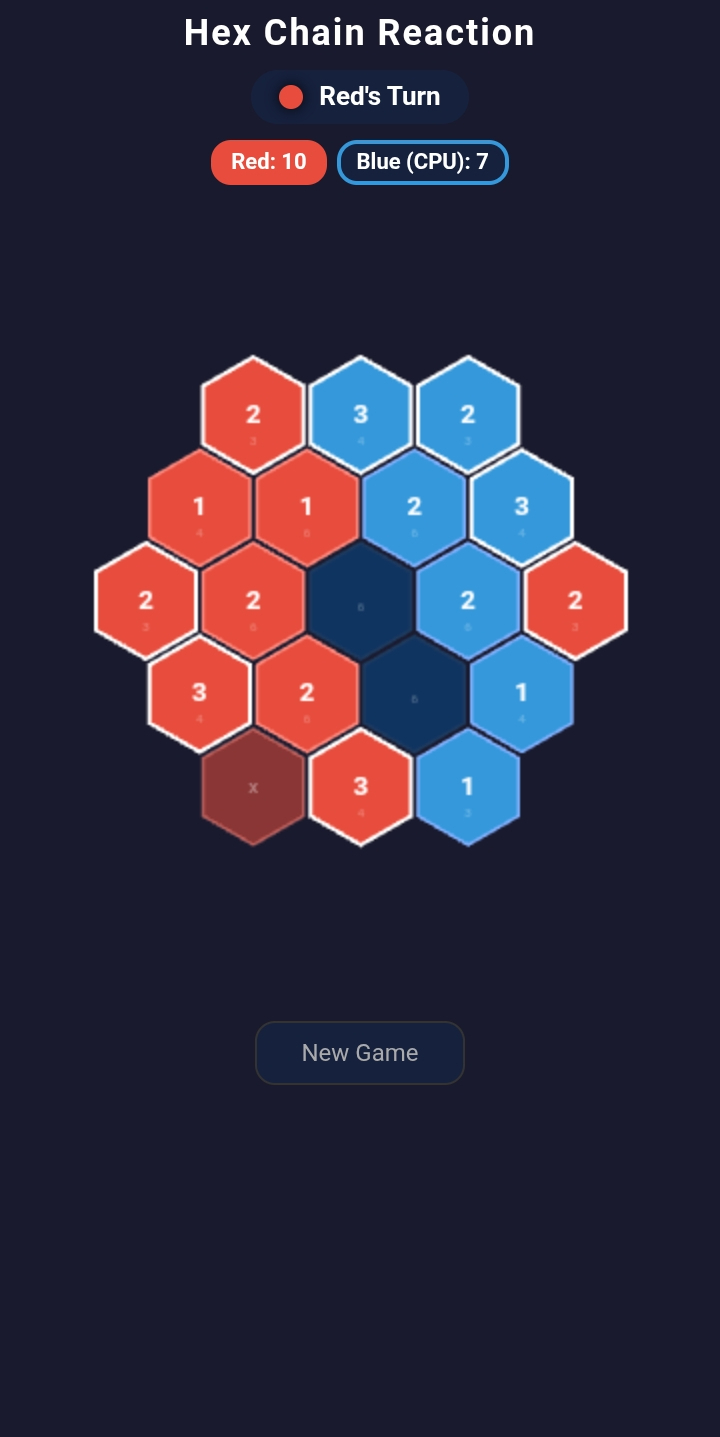The width and height of the screenshot is (720, 1437).
Task: Claim the empty dark hex touching the red 3 hex
Action: tap(414, 693)
